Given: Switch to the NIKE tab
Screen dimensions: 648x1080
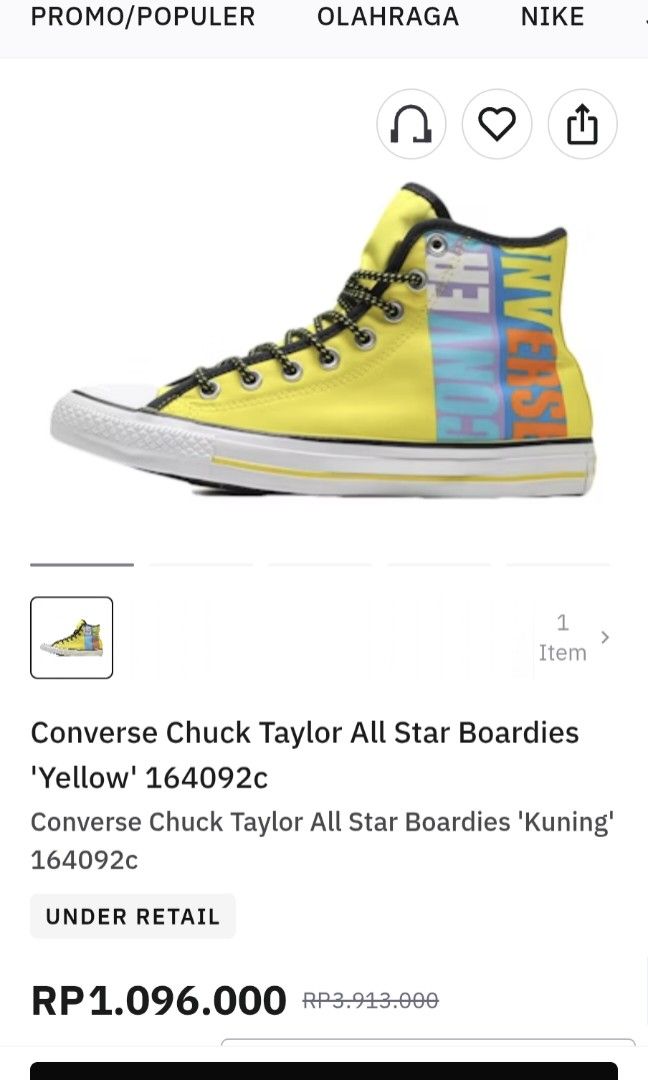Looking at the screenshot, I should 552,17.
